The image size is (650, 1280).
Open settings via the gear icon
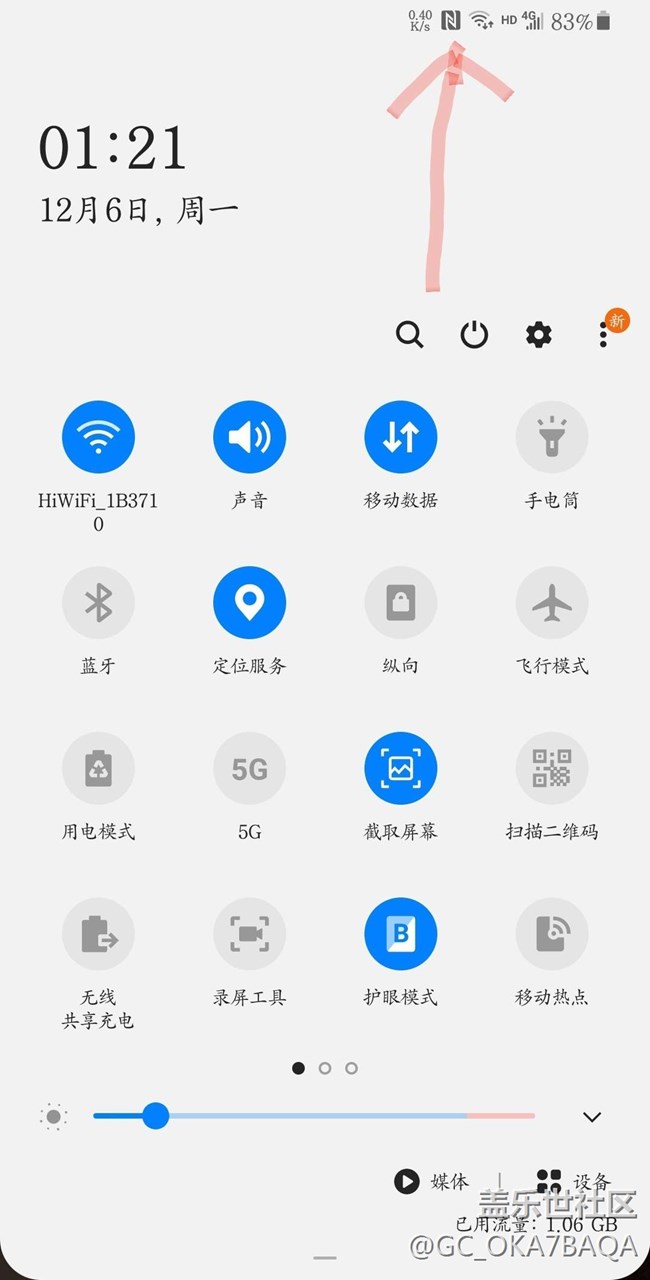click(539, 334)
